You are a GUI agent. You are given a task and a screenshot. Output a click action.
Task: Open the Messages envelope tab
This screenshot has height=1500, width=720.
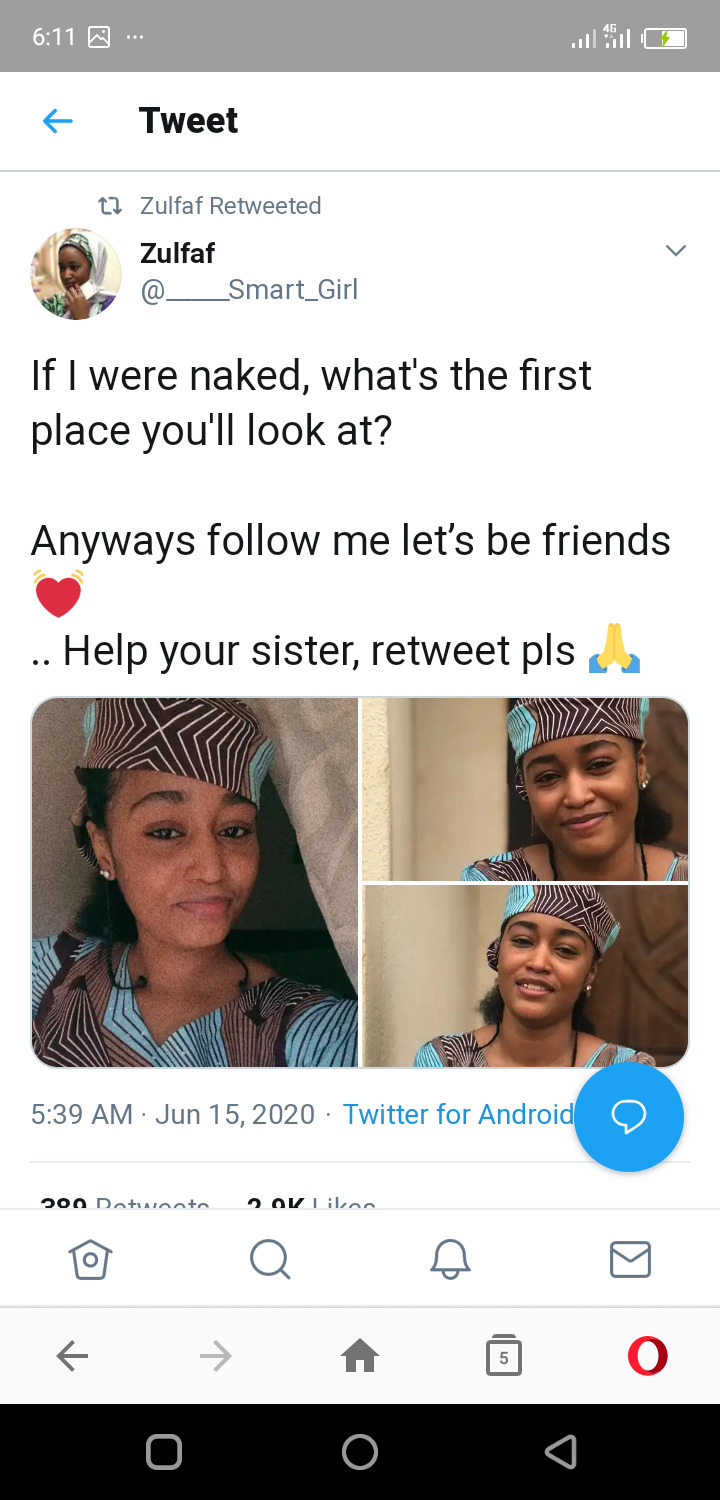[630, 1260]
